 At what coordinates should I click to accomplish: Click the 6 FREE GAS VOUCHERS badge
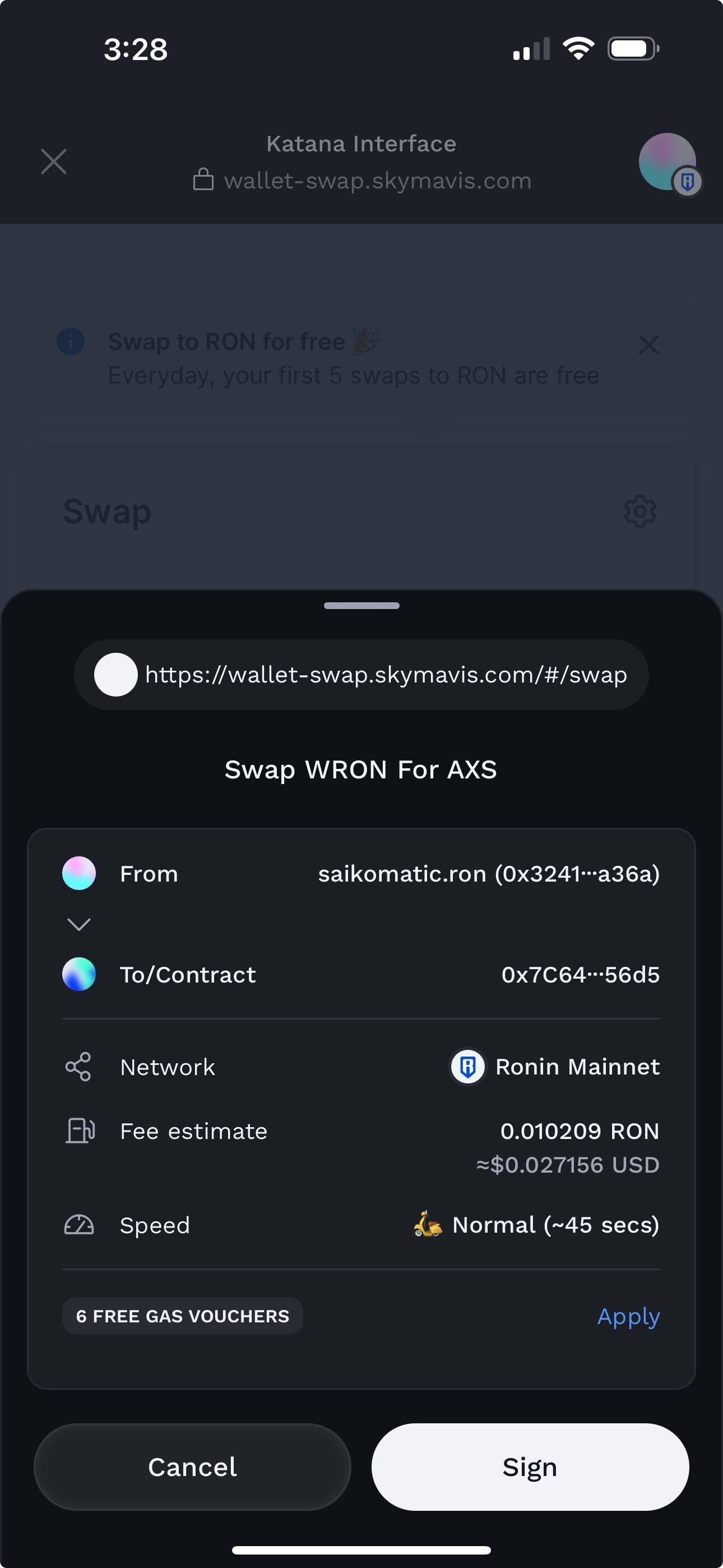point(183,1316)
